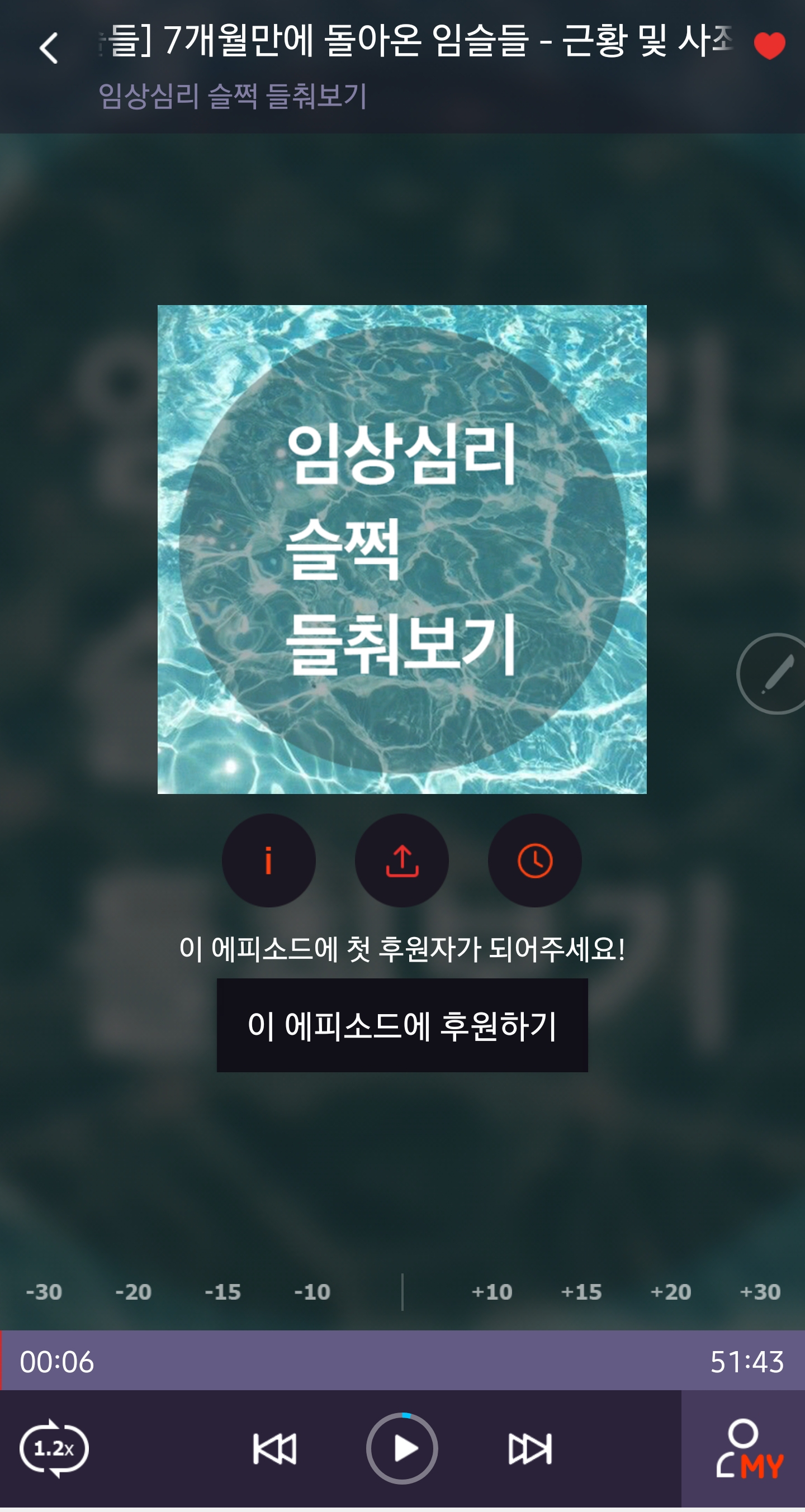The width and height of the screenshot is (805, 1512).
Task: Open the pencil edit floating button
Action: [775, 674]
